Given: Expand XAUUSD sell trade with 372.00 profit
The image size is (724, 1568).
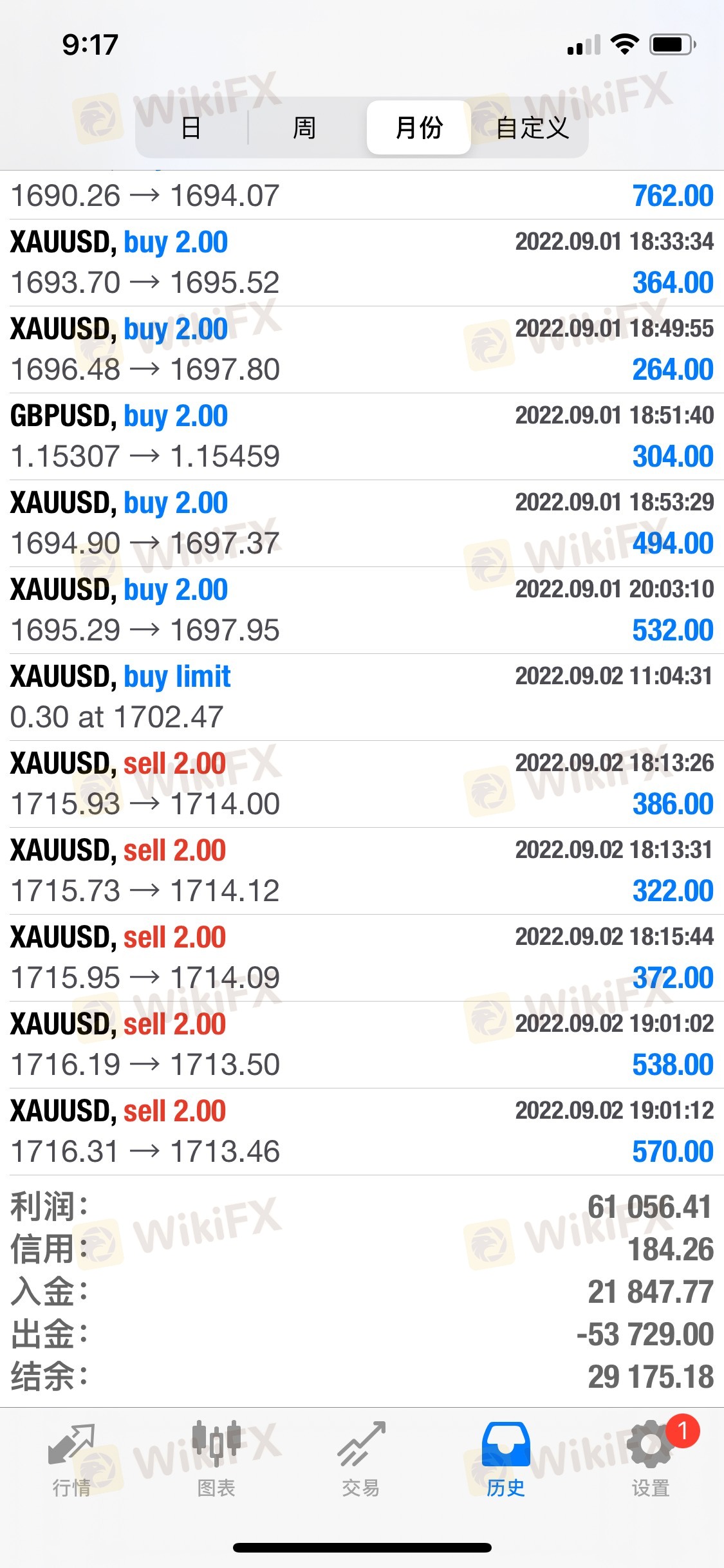Looking at the screenshot, I should [x=362, y=958].
